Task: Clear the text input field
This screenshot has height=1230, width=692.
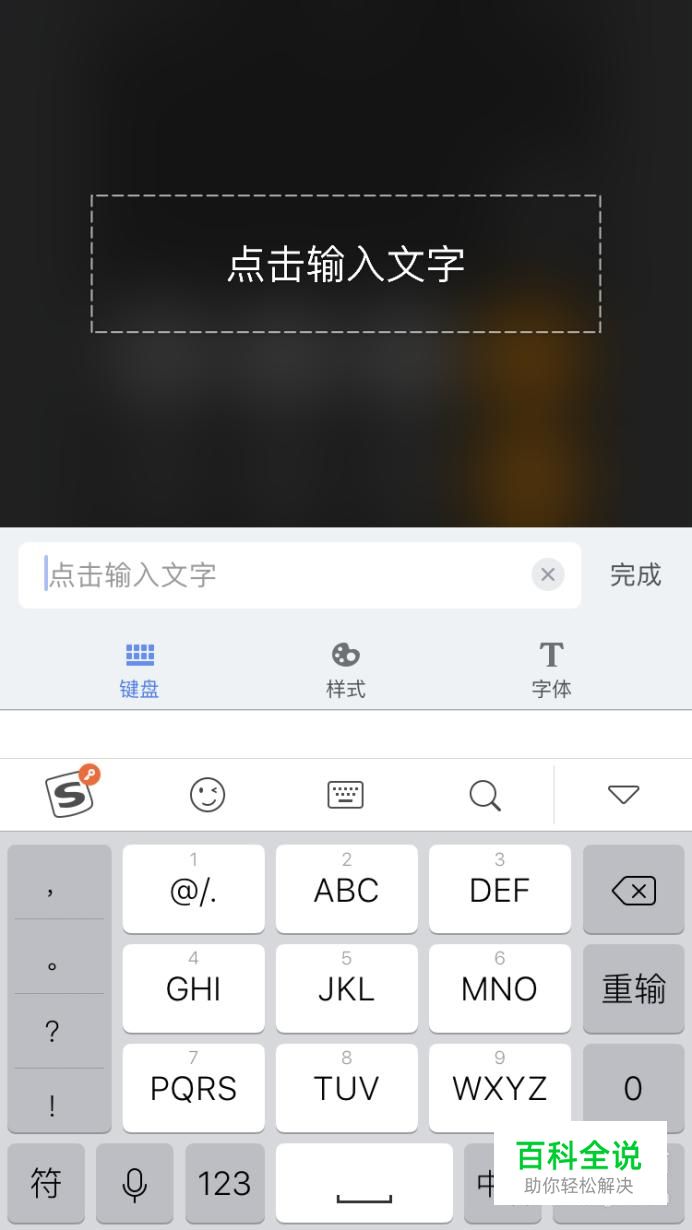Action: tap(547, 575)
